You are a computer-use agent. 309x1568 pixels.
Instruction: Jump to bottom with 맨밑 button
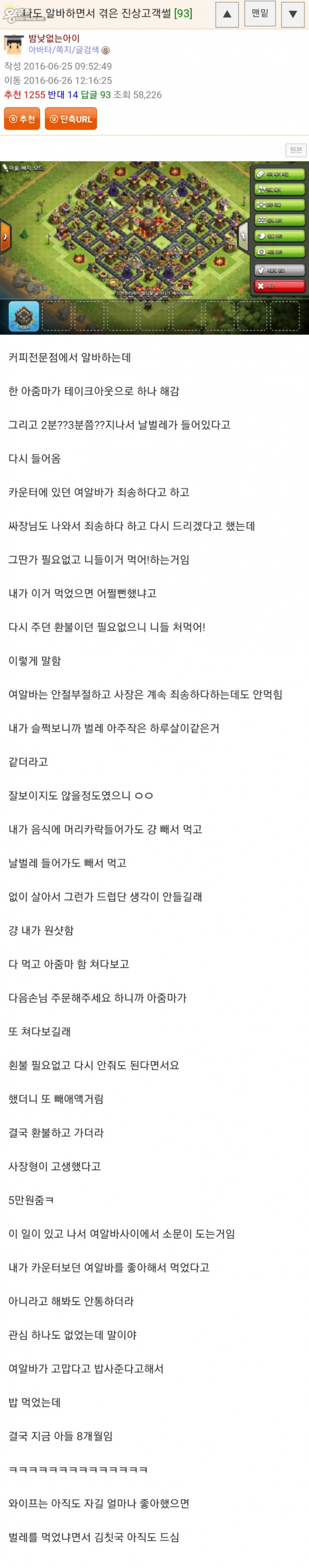[260, 14]
